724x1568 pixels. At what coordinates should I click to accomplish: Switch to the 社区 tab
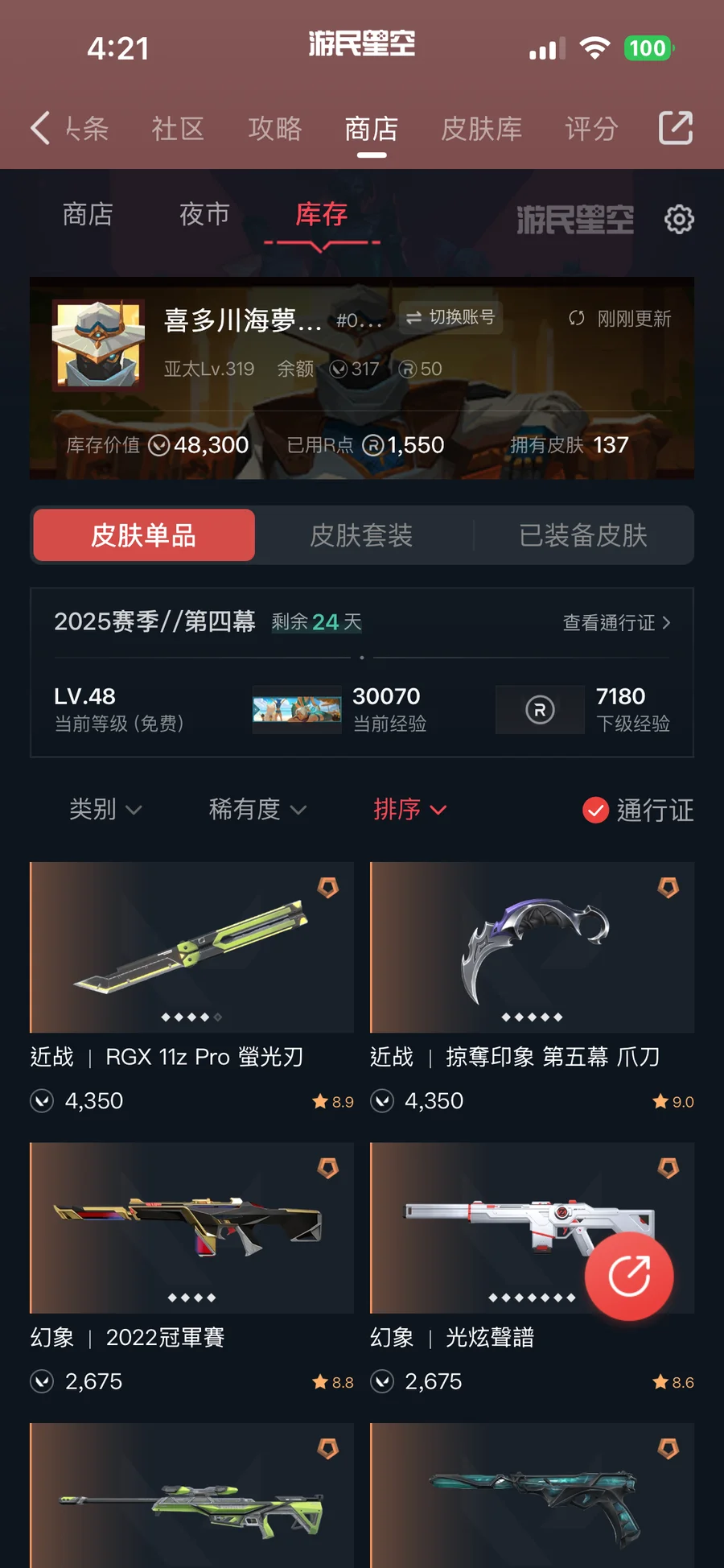(178, 129)
